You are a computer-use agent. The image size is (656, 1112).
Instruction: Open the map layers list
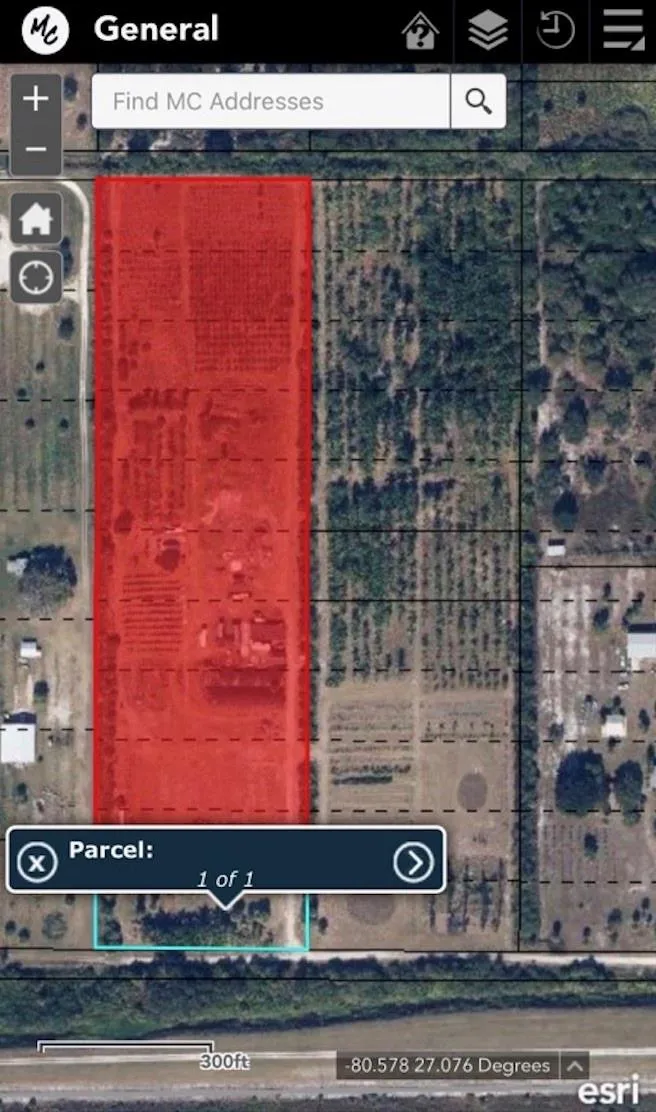click(487, 32)
